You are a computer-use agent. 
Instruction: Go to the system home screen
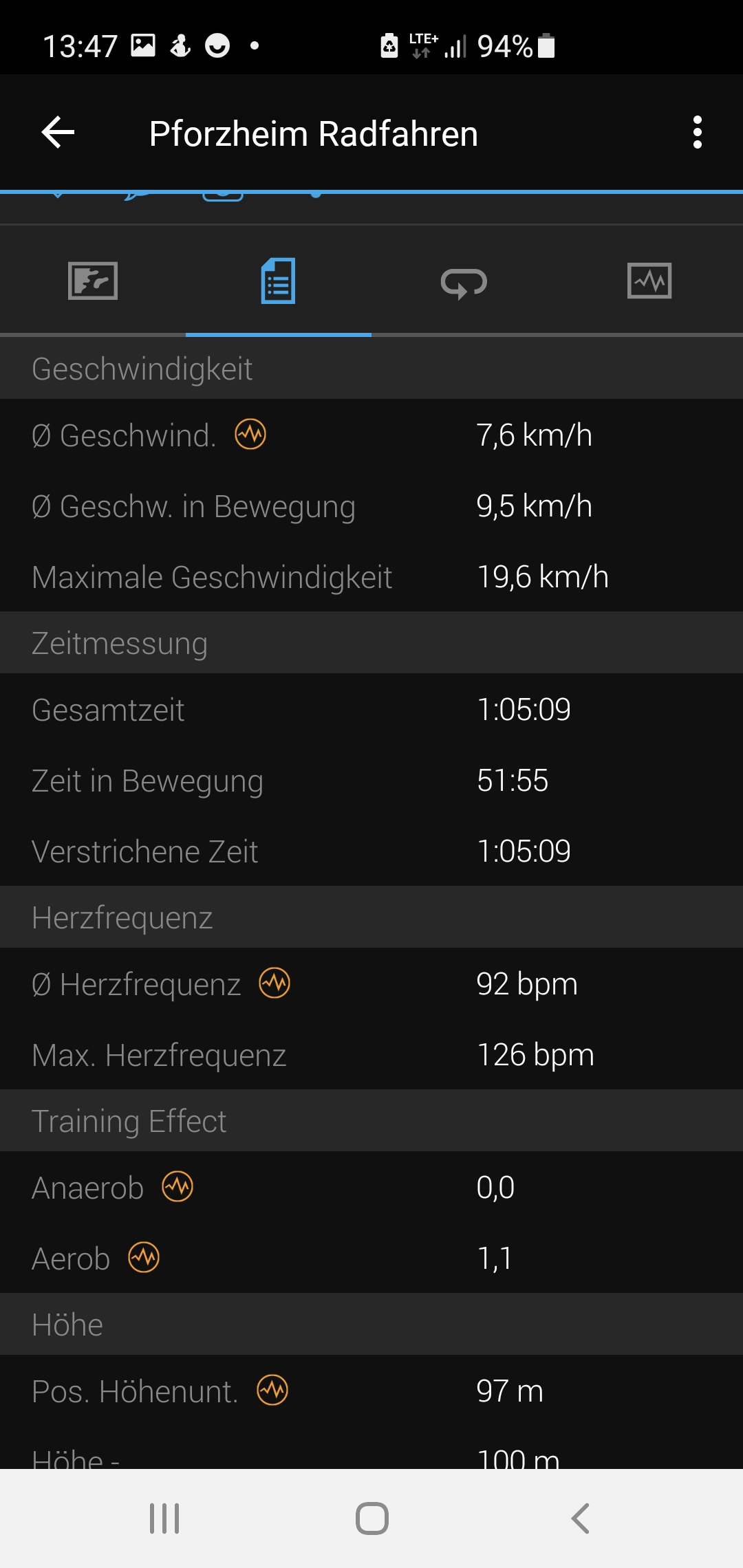pos(372,1518)
